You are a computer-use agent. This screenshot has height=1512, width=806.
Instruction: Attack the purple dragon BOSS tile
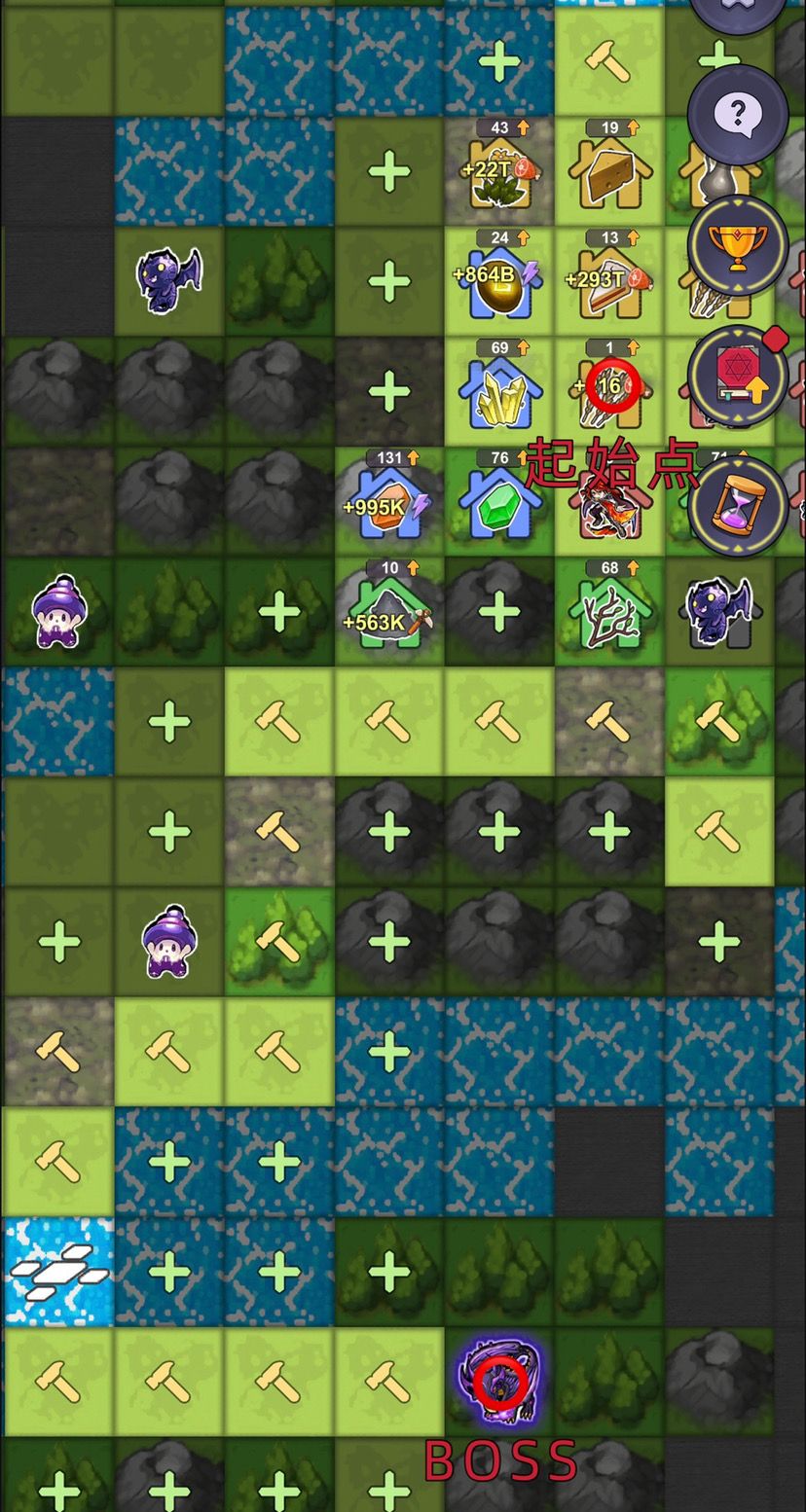500,1382
